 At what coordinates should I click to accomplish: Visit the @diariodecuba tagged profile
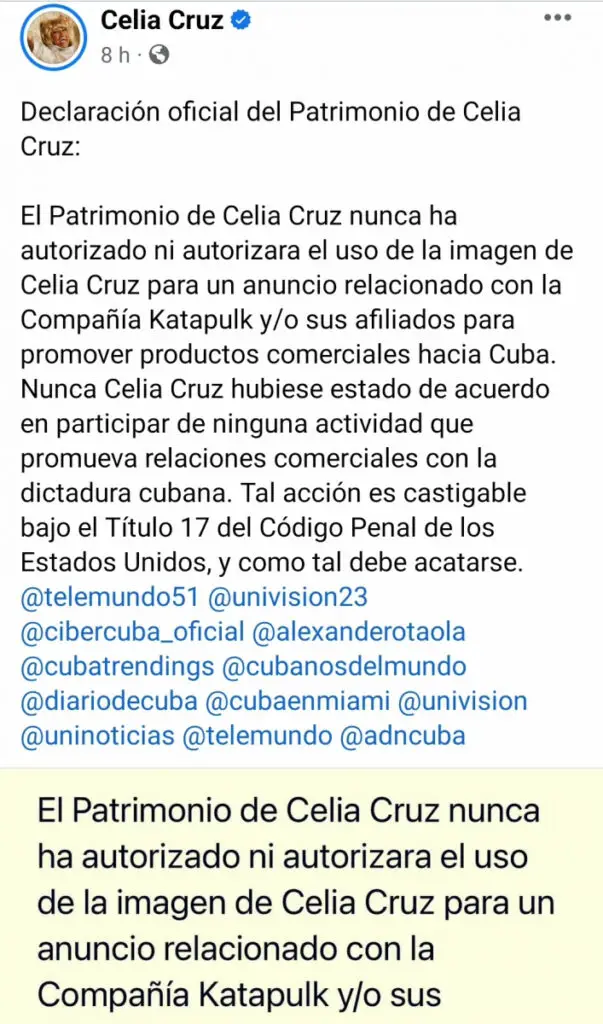[x=104, y=701]
